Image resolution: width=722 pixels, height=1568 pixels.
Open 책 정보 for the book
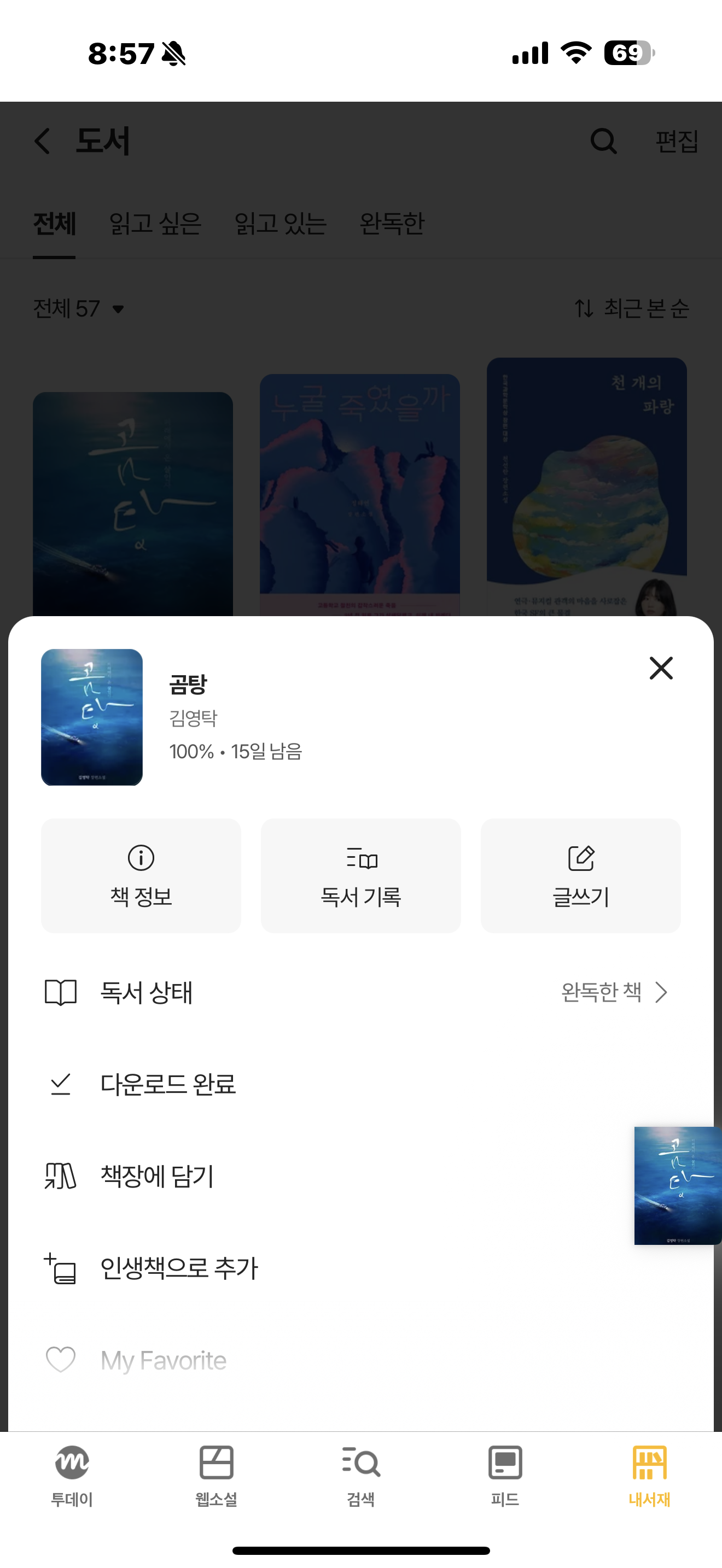point(141,875)
